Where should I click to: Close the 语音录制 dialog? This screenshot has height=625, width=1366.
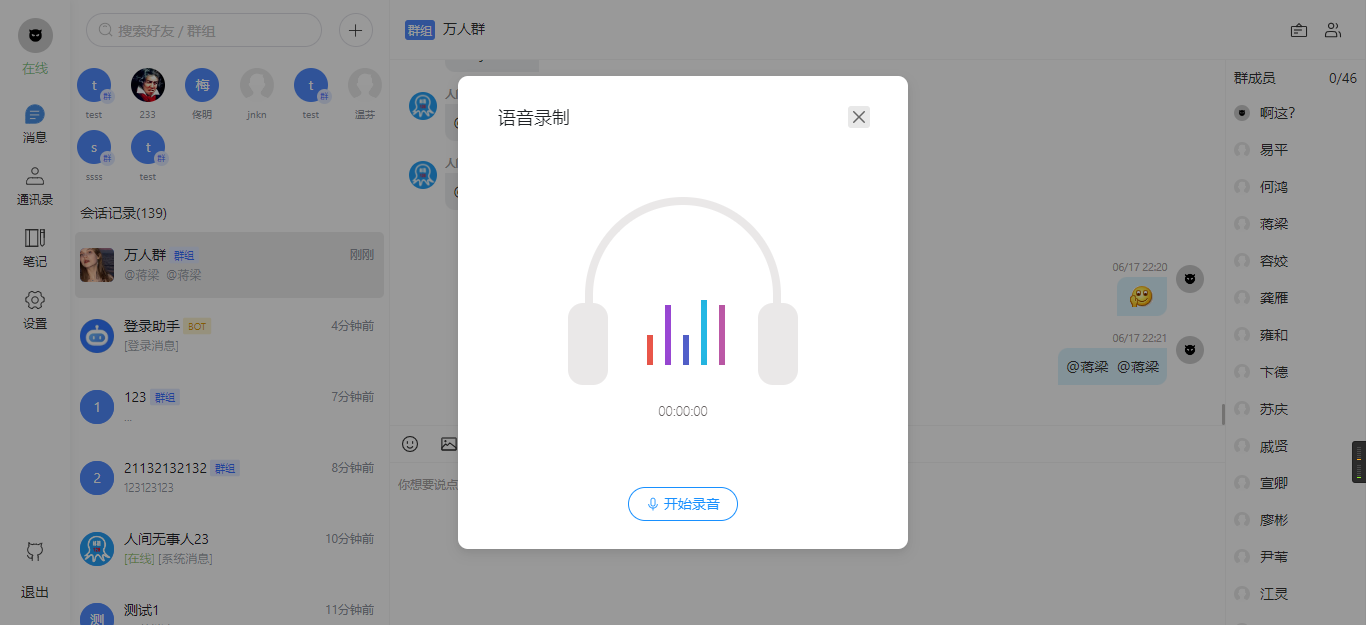click(x=858, y=117)
